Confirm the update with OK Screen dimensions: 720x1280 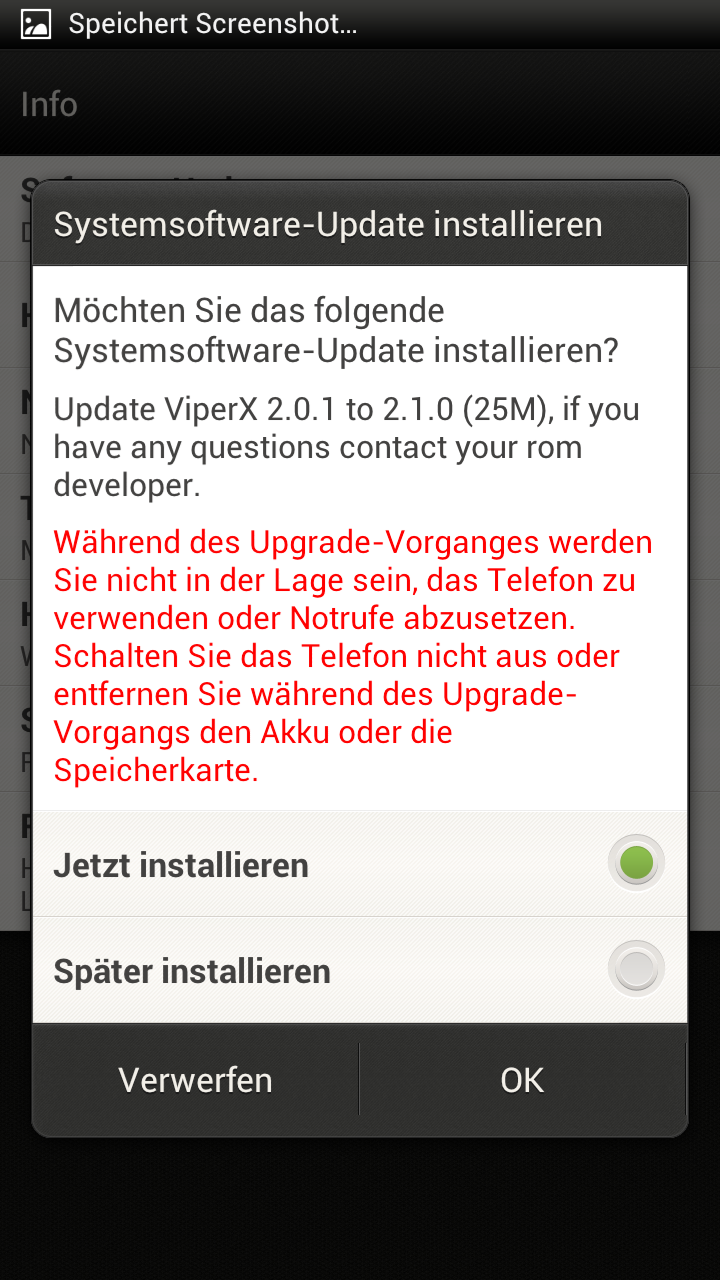[x=522, y=1080]
